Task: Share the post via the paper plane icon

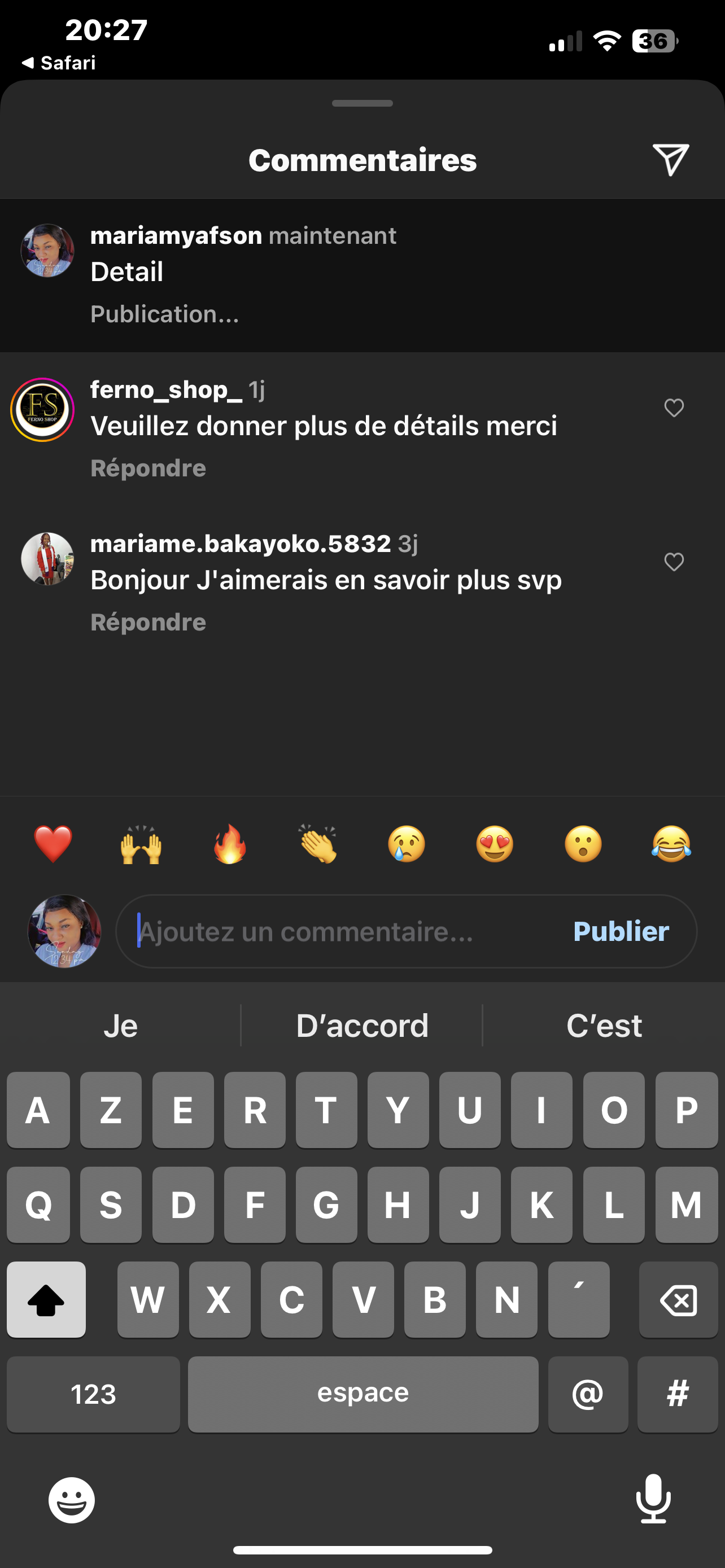Action: 670,160
